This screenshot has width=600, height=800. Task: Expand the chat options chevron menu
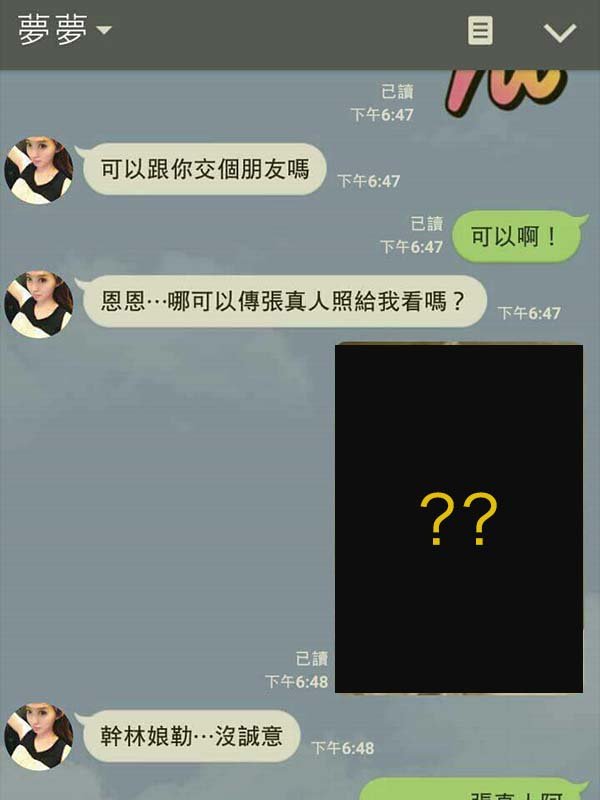click(x=559, y=33)
